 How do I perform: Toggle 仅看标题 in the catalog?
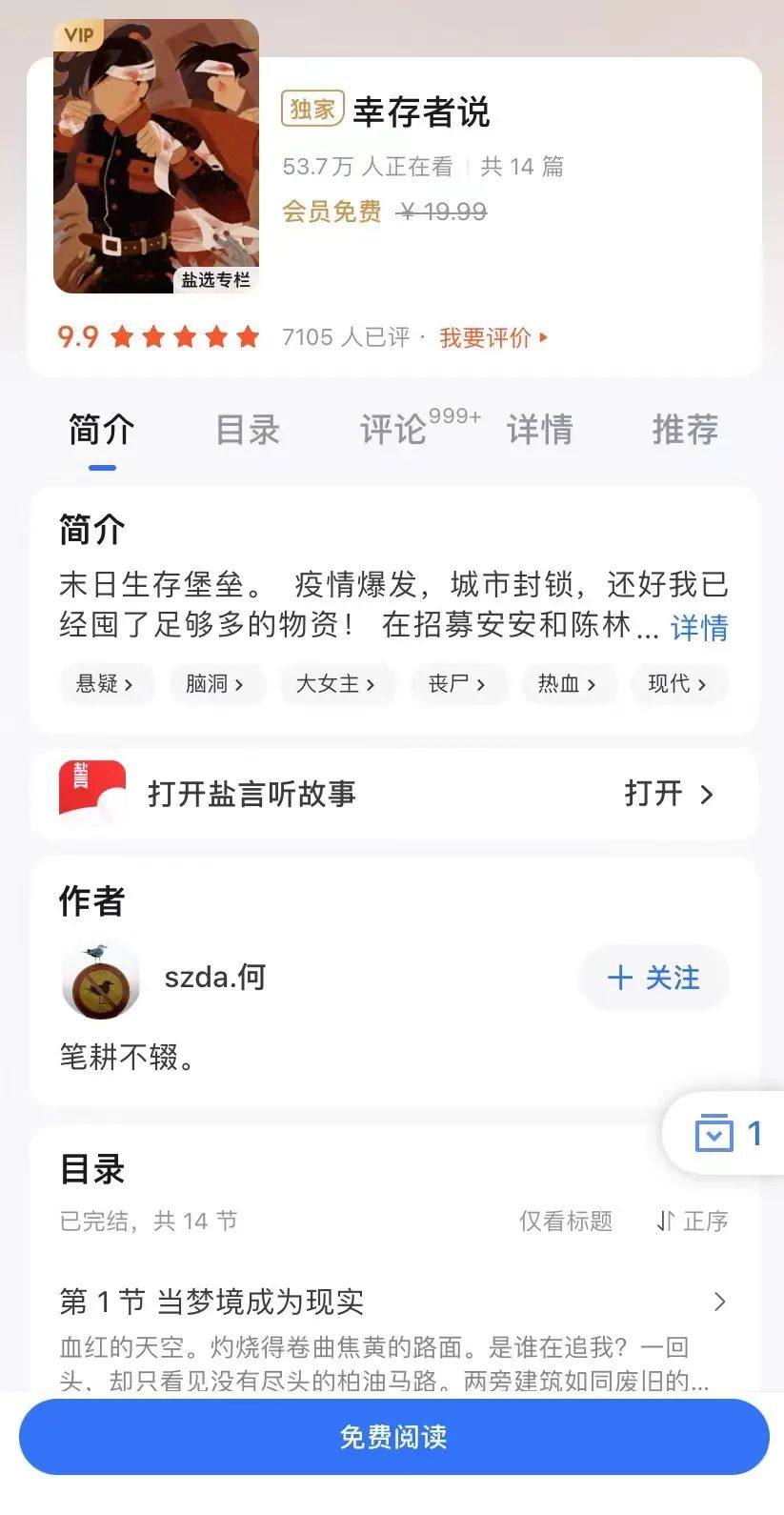coord(565,1221)
